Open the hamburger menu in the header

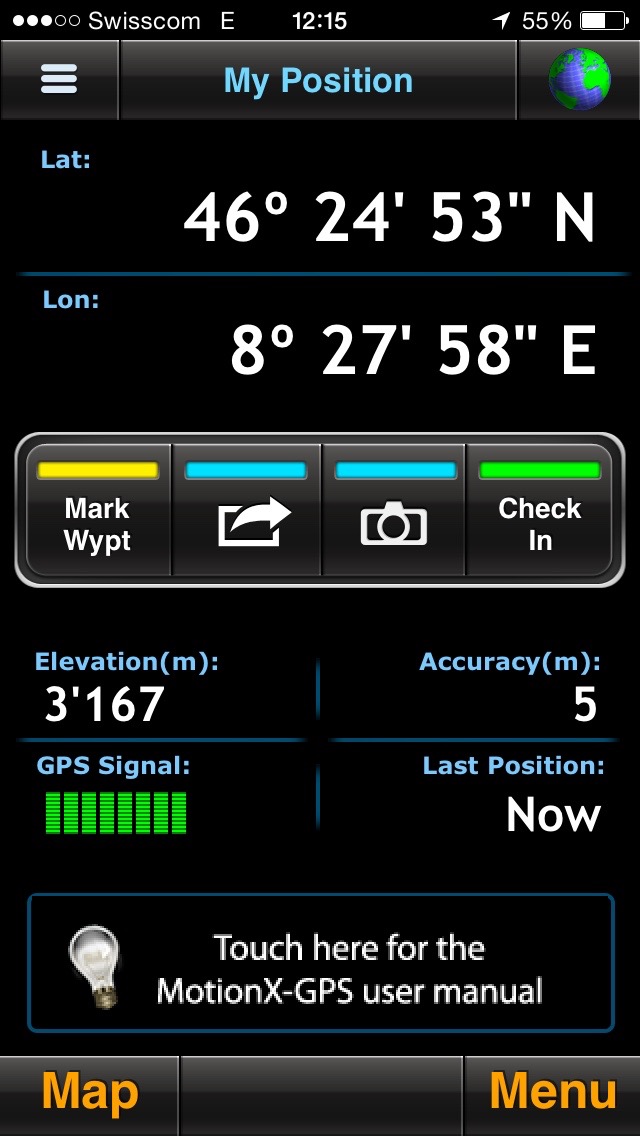59,80
